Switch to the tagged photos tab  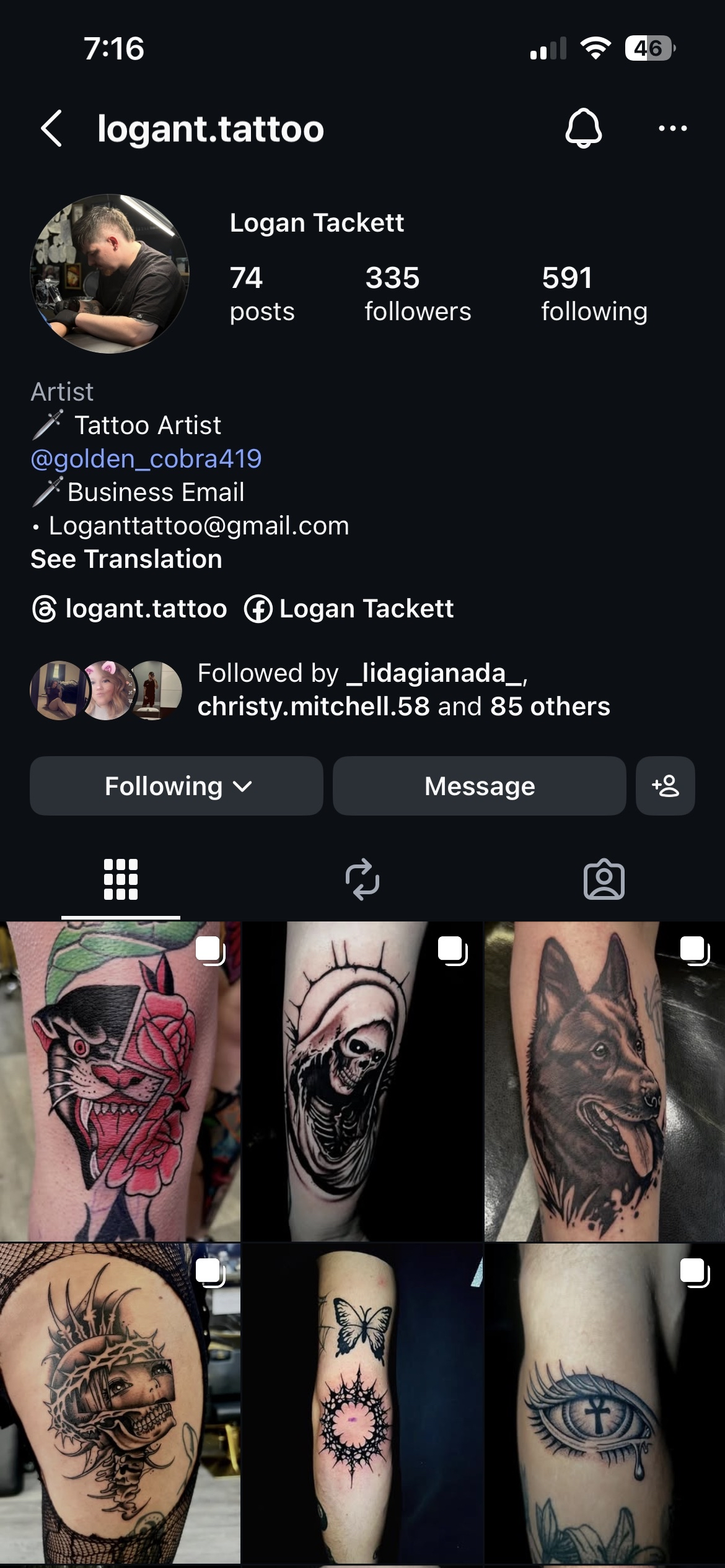pos(604,879)
